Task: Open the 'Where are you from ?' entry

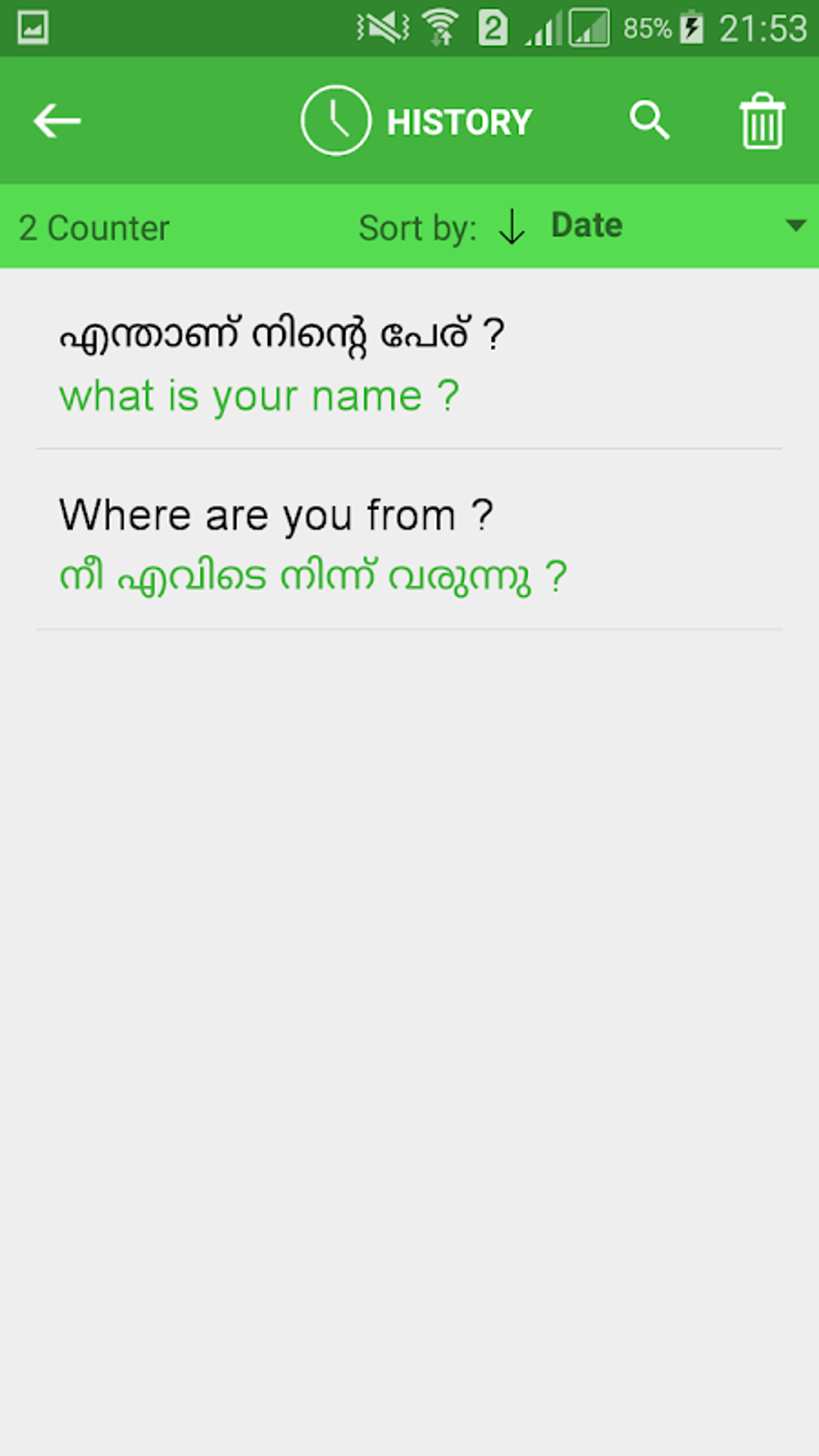Action: click(277, 514)
